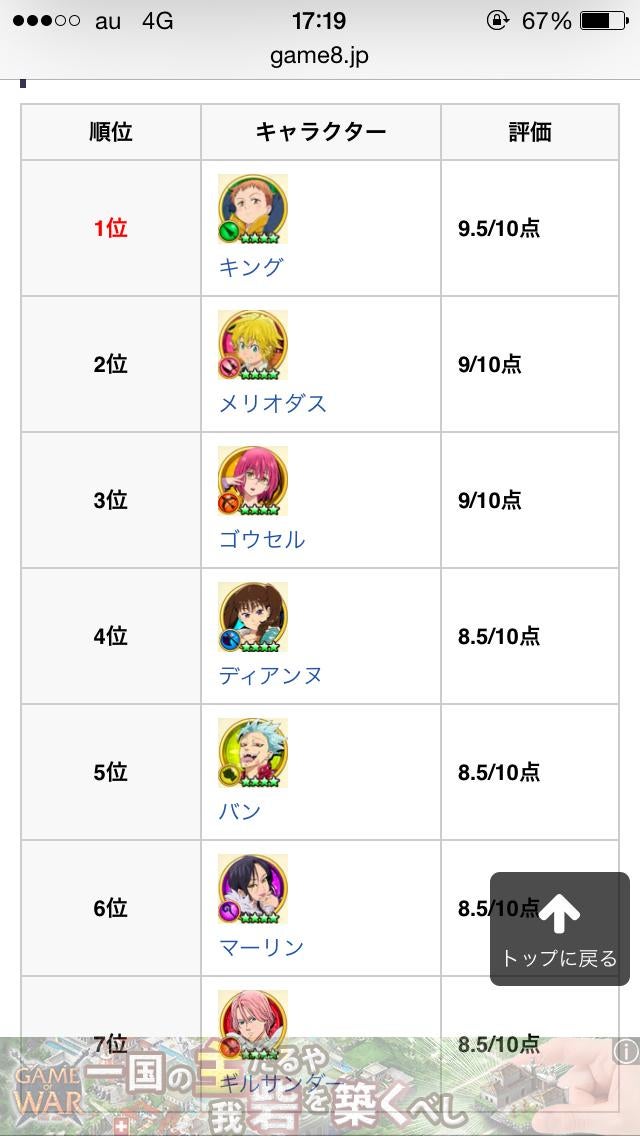Open the ゴウセル character link

[262, 539]
